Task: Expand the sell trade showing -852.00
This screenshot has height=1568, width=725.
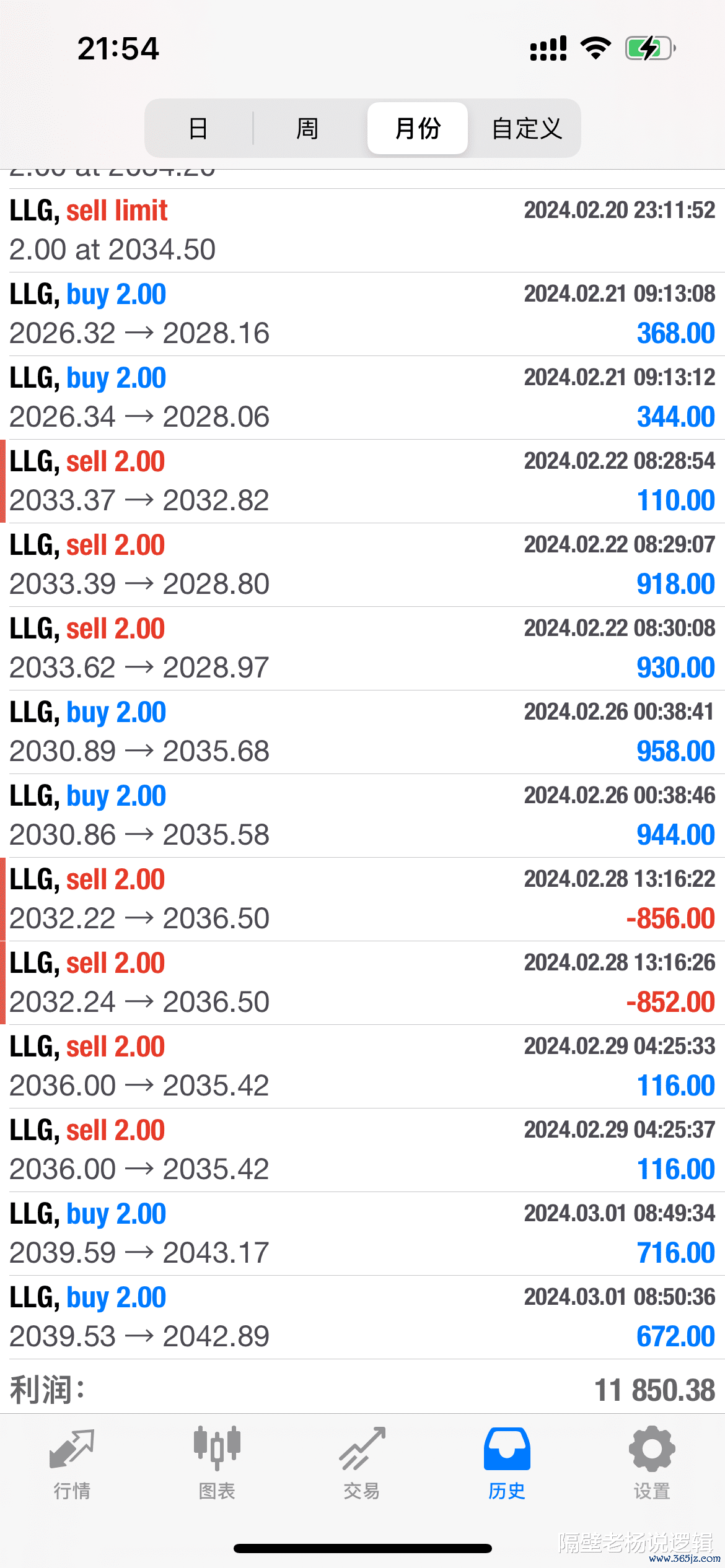Action: tap(362, 982)
